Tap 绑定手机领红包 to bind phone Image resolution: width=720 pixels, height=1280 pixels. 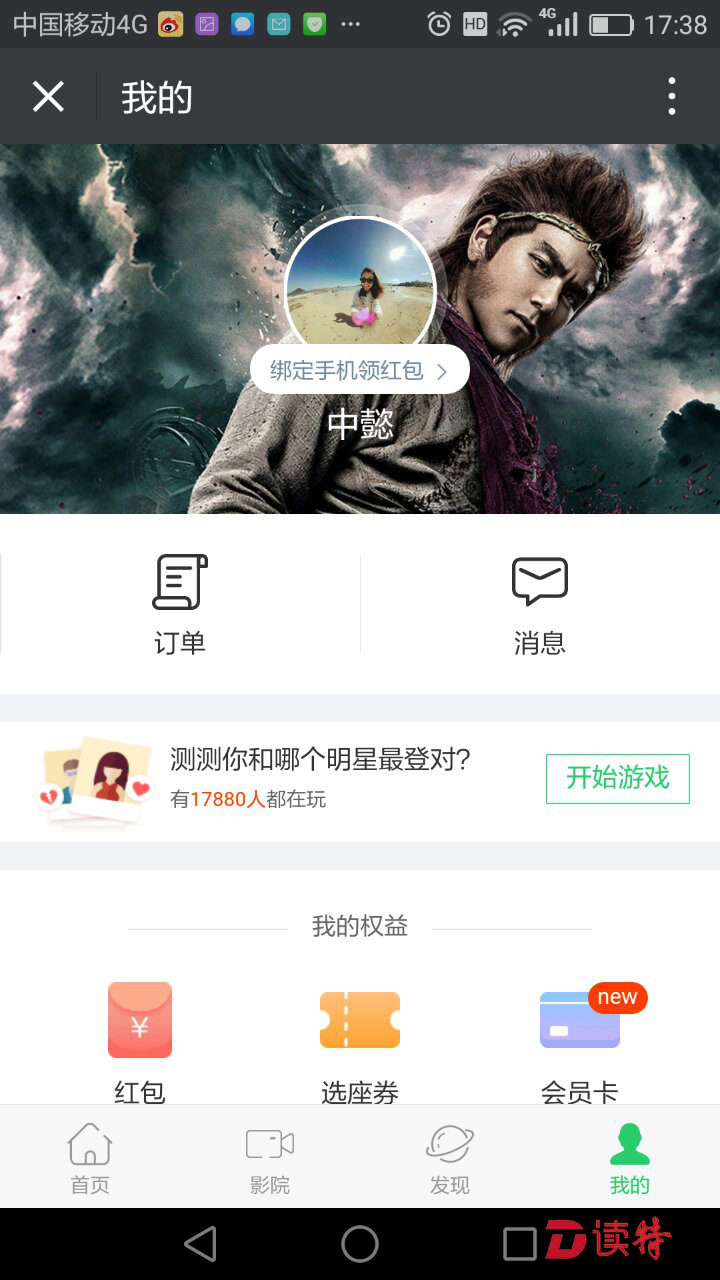359,371
